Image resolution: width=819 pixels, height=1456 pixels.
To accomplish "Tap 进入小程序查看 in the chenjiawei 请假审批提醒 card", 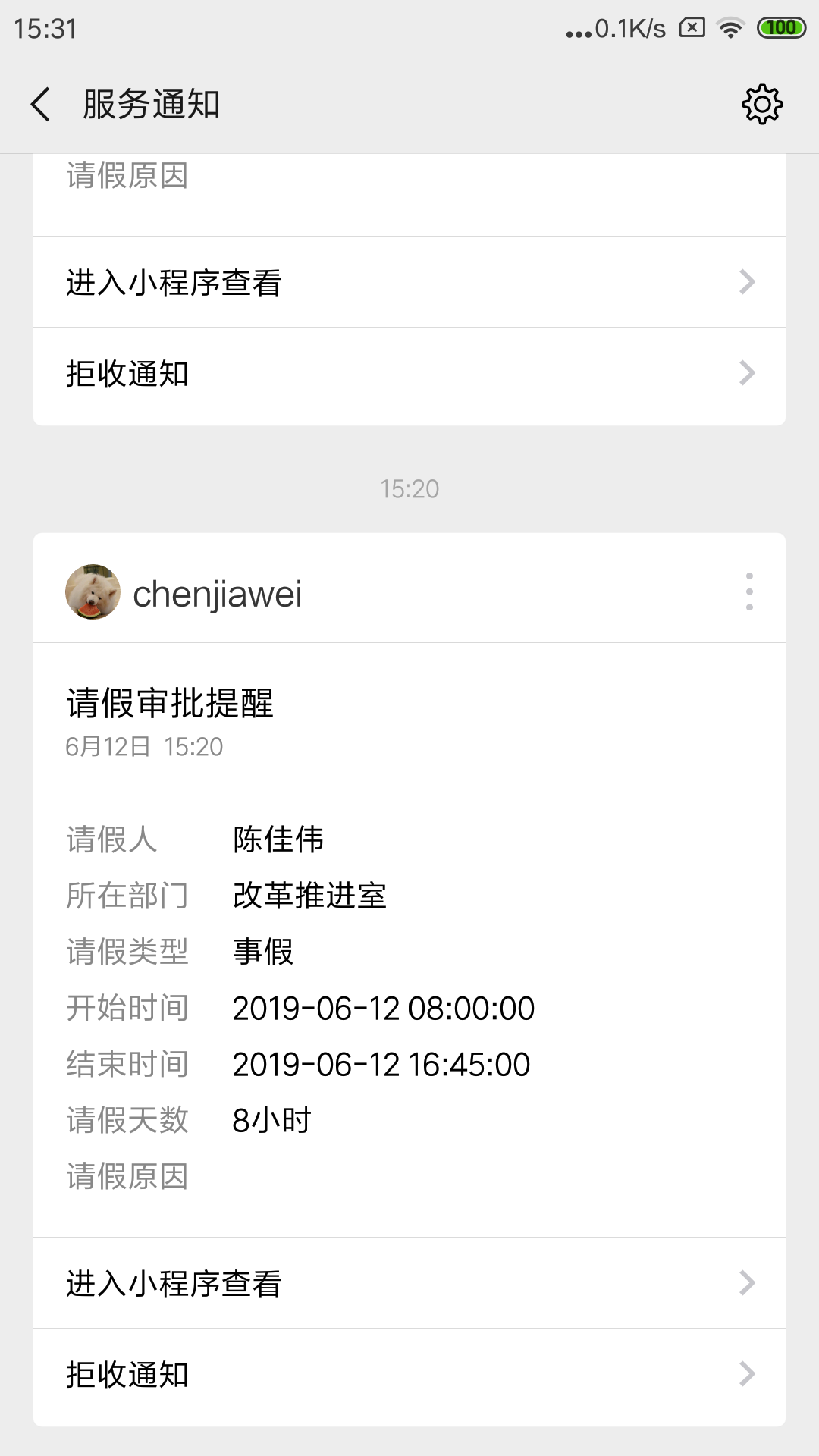I will 409,1283.
